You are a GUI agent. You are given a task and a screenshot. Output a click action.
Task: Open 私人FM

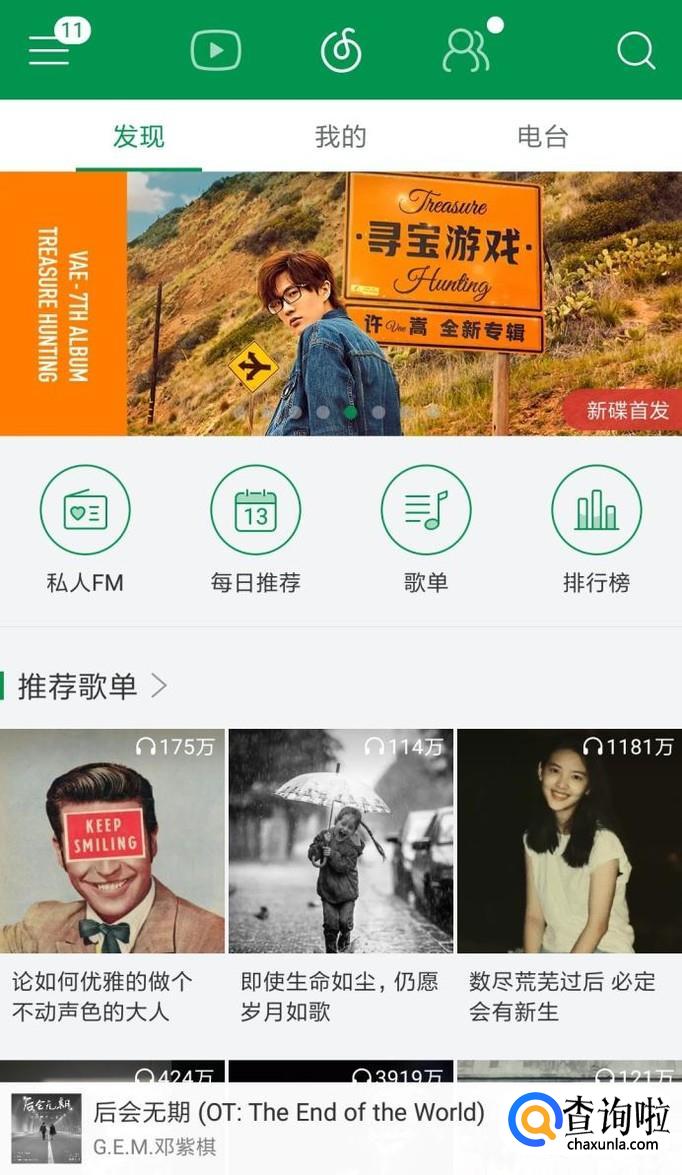(x=85, y=530)
